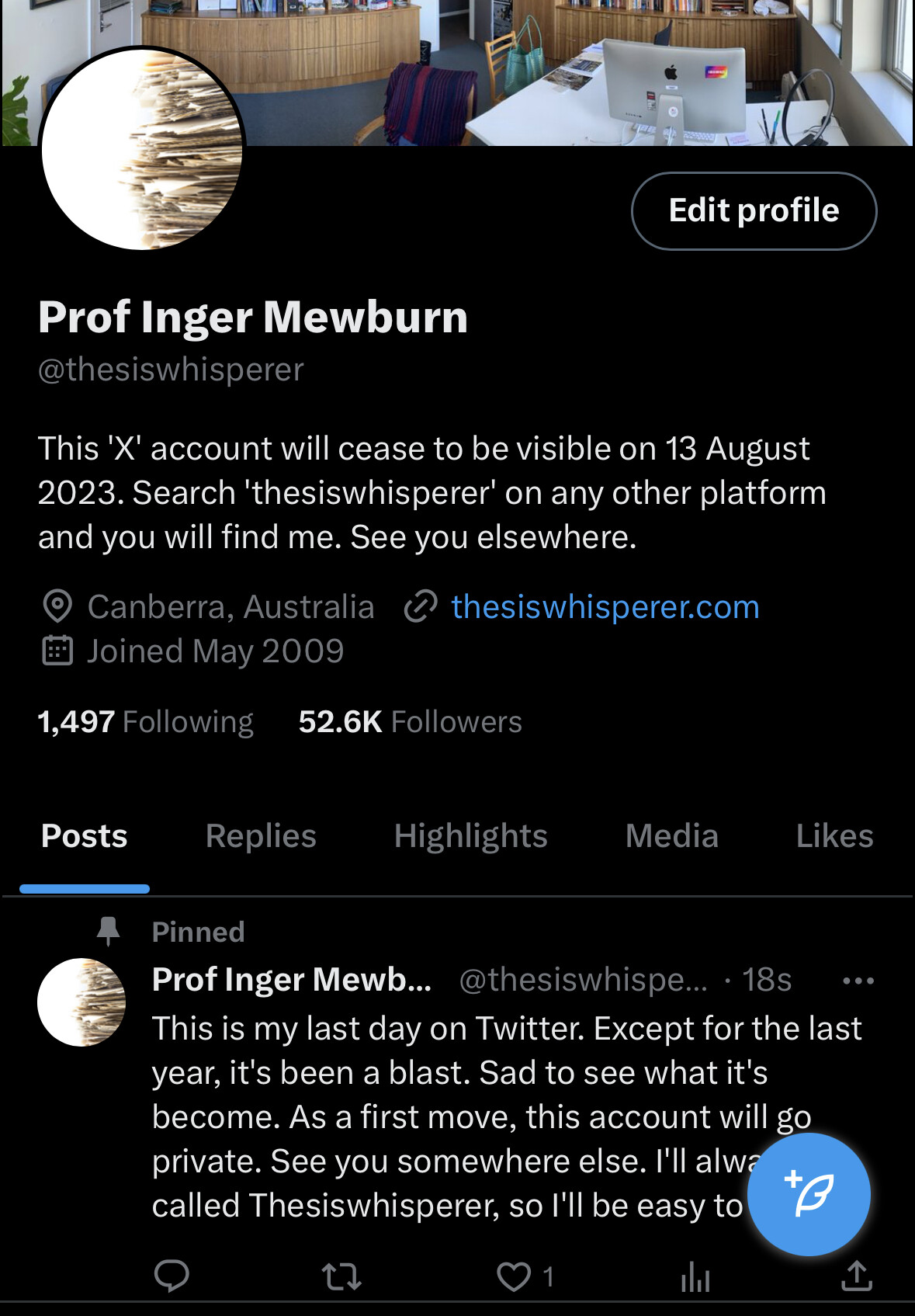The image size is (915, 1316).
Task: Switch to the Media tab
Action: pyautogui.click(x=671, y=836)
